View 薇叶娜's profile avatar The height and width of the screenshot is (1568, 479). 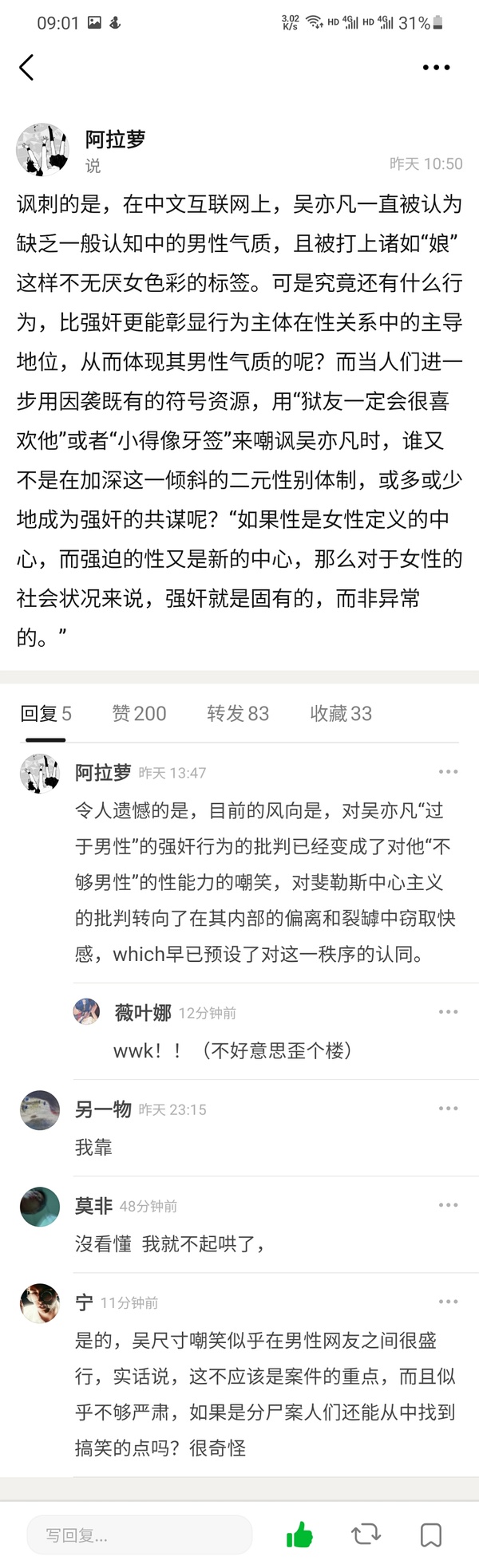(x=86, y=1011)
